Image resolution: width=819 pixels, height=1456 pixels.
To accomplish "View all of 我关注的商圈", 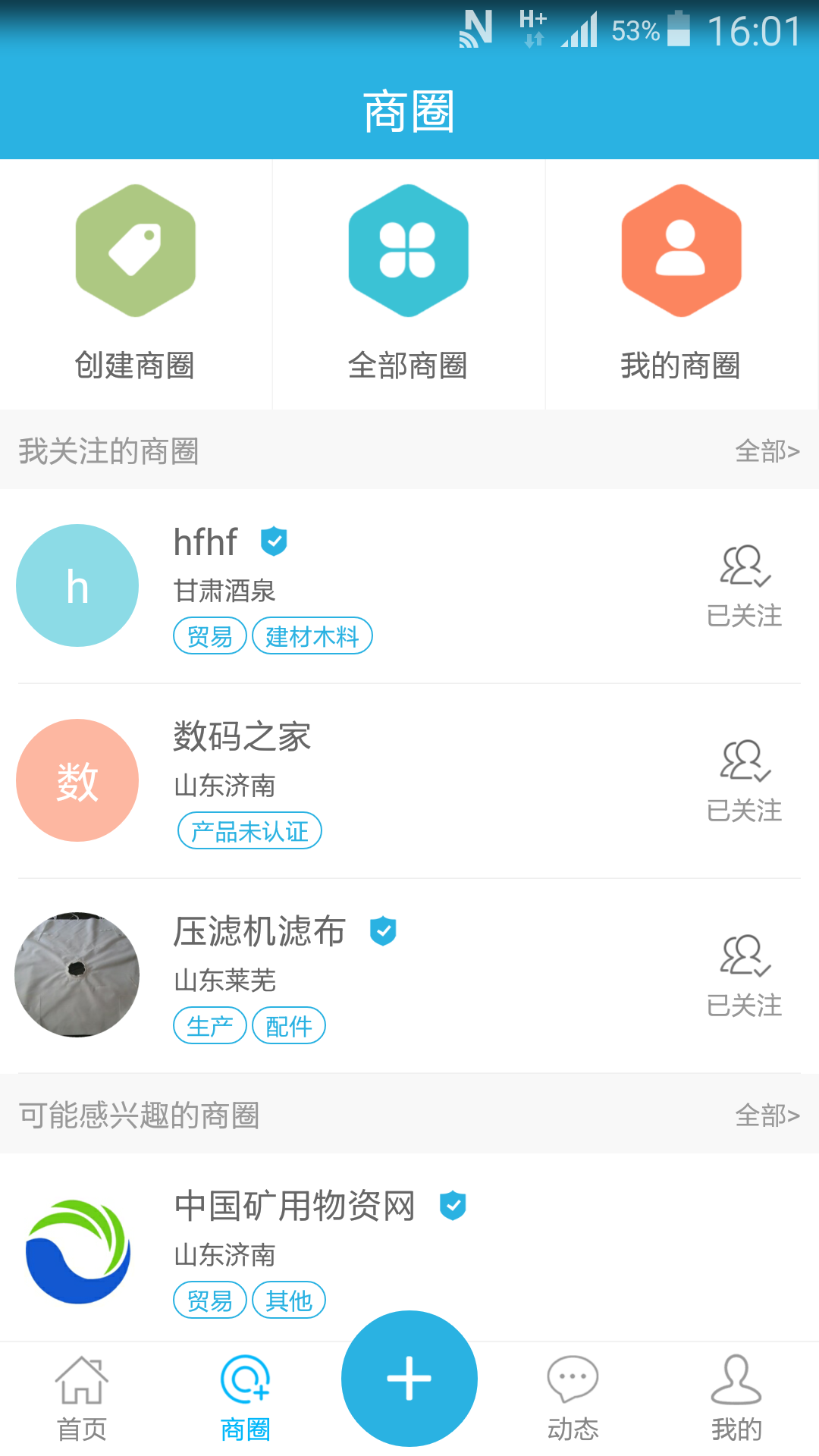I will (767, 451).
